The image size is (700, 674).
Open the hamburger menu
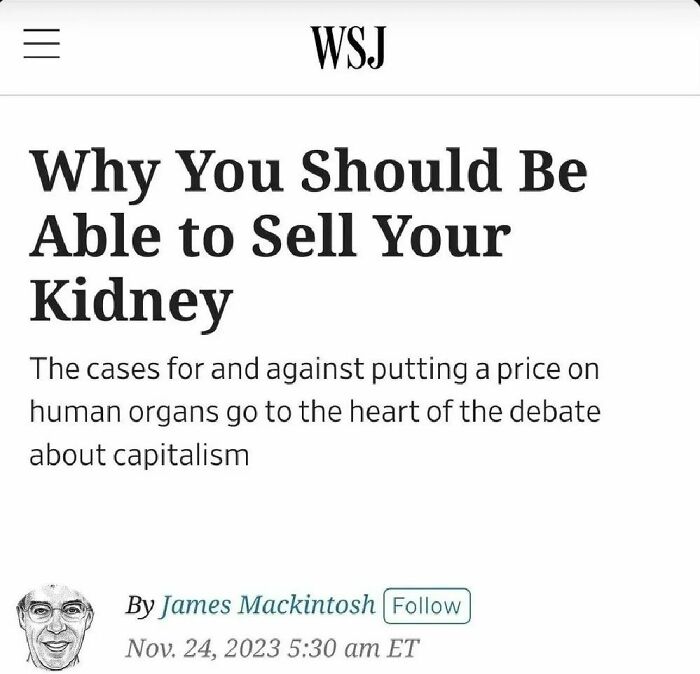click(42, 43)
